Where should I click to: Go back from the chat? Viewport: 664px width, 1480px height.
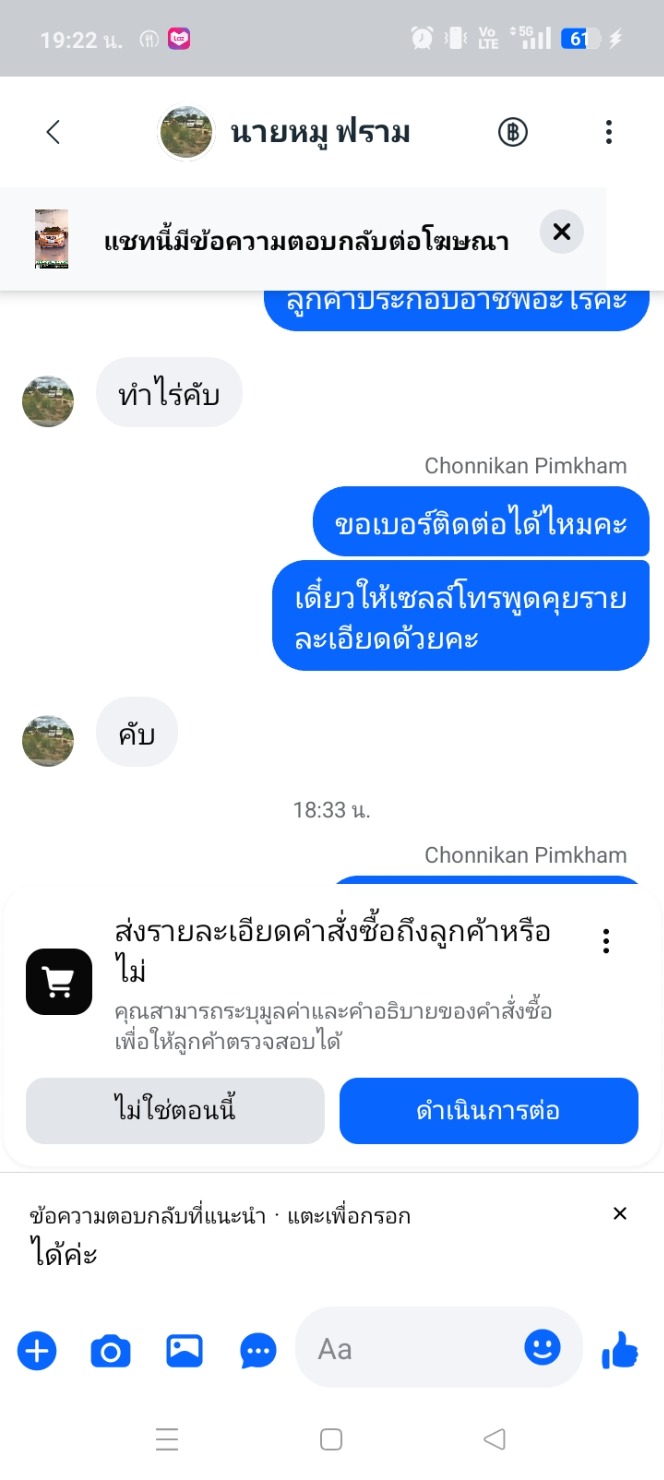[53, 132]
